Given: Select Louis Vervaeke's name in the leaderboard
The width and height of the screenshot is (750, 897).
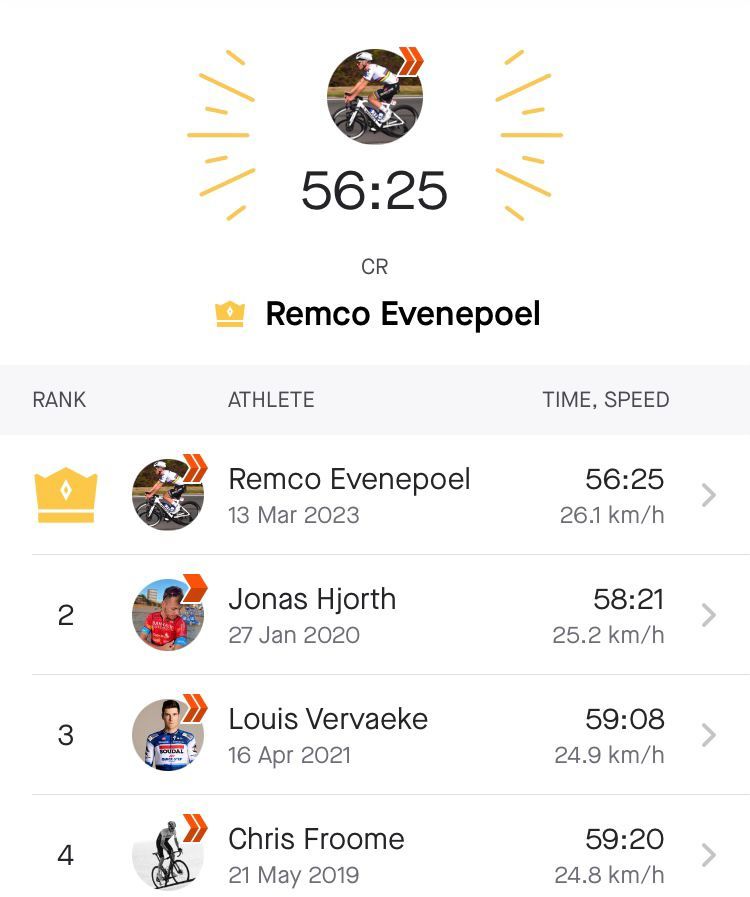Looking at the screenshot, I should coord(327,718).
